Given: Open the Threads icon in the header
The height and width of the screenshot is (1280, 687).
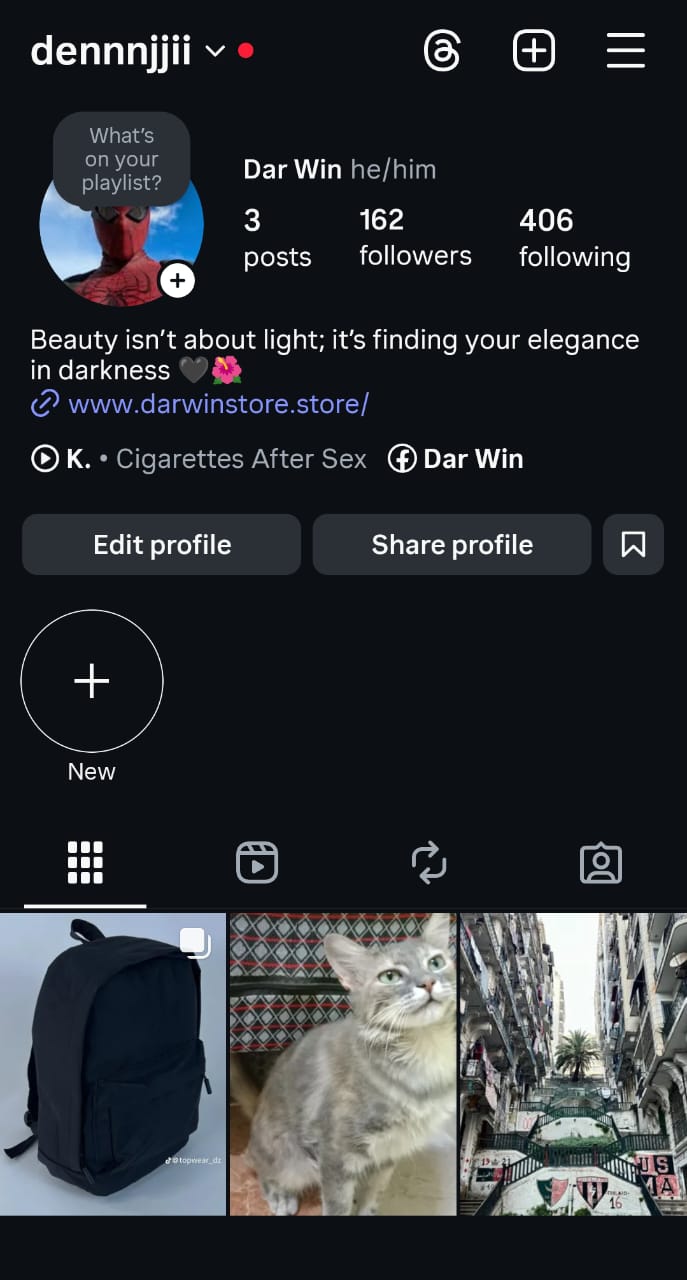Looking at the screenshot, I should 442,50.
